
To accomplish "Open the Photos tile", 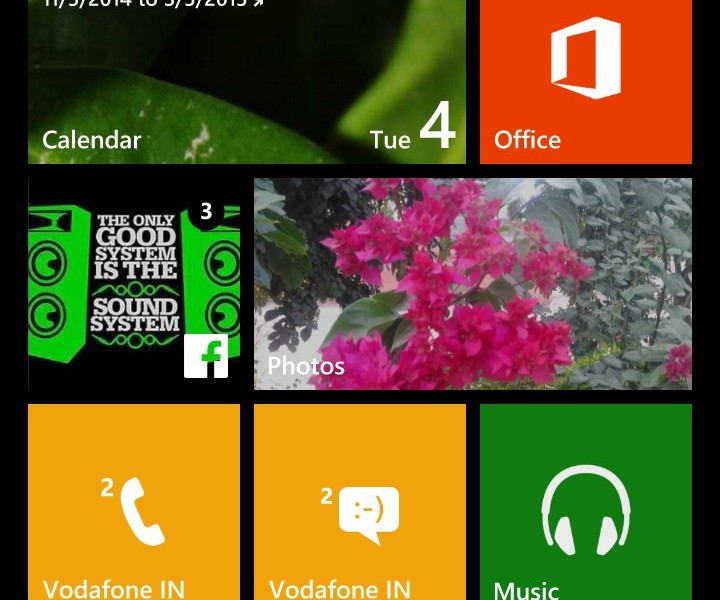I will pos(472,284).
